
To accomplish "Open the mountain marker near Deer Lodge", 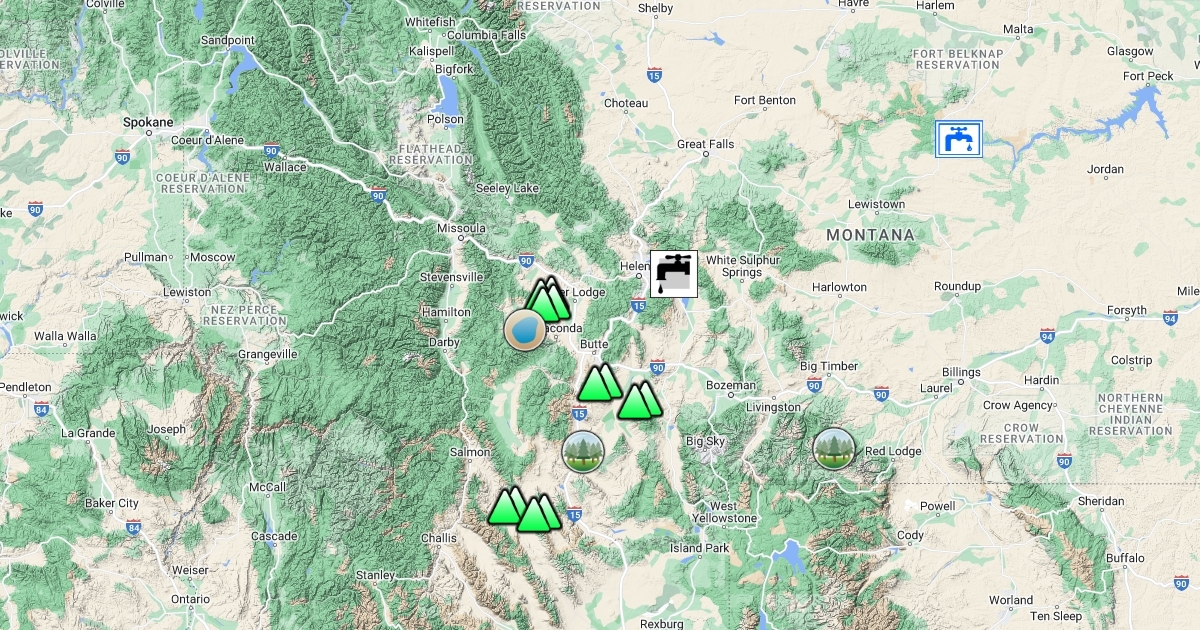I will [x=547, y=299].
